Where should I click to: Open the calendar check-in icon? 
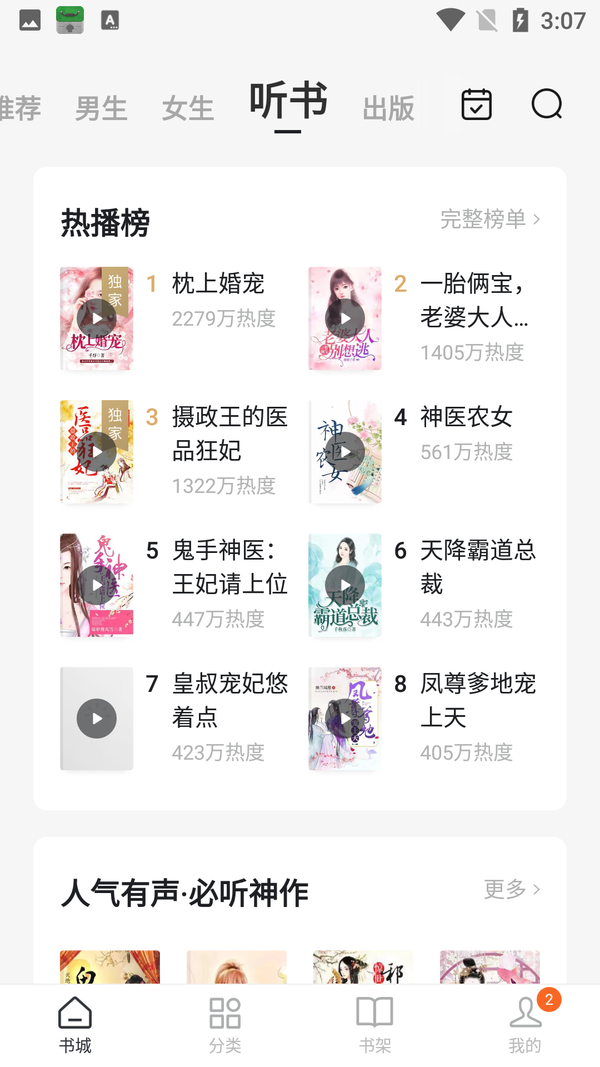tap(477, 105)
